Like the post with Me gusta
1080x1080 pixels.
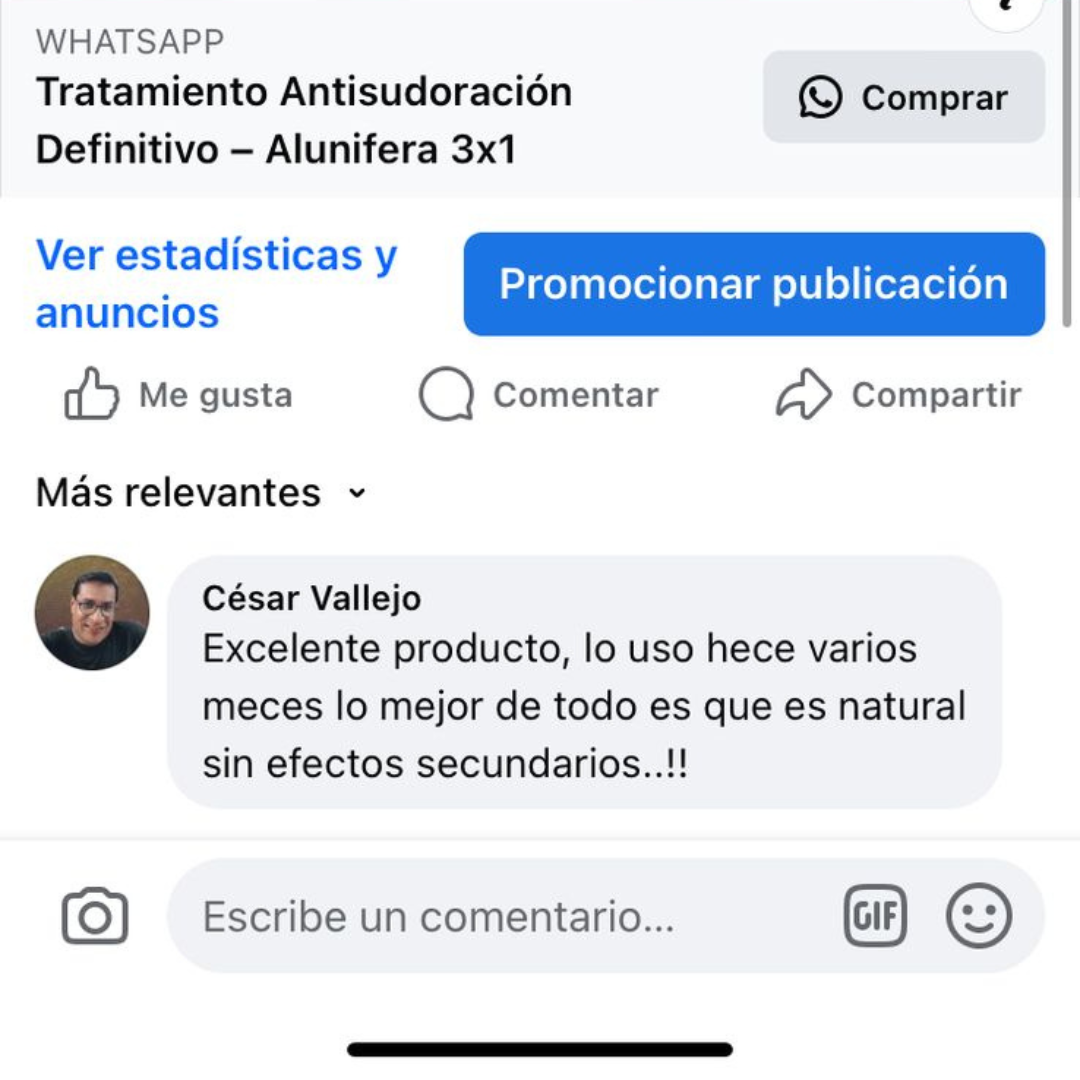coord(180,395)
